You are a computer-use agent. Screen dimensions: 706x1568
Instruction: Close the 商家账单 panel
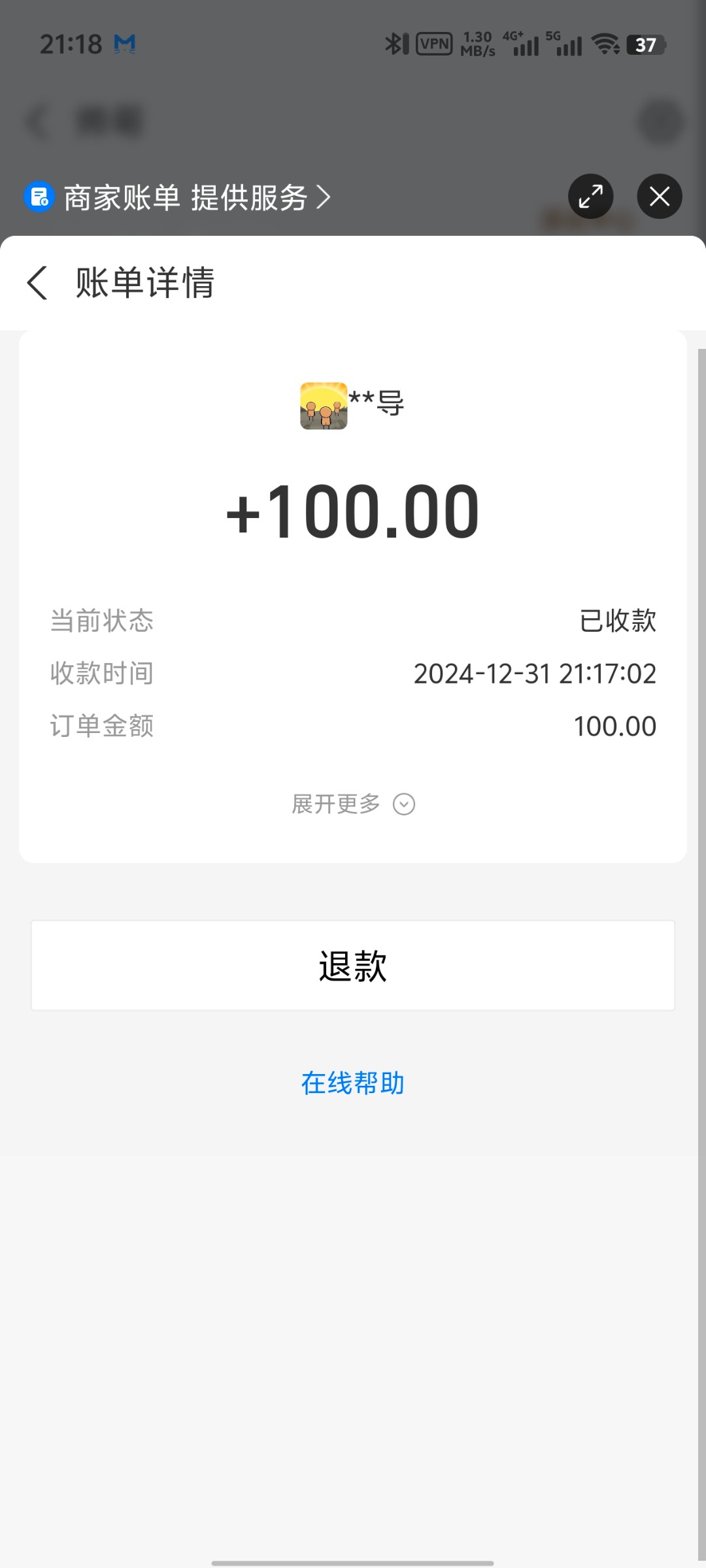click(660, 197)
